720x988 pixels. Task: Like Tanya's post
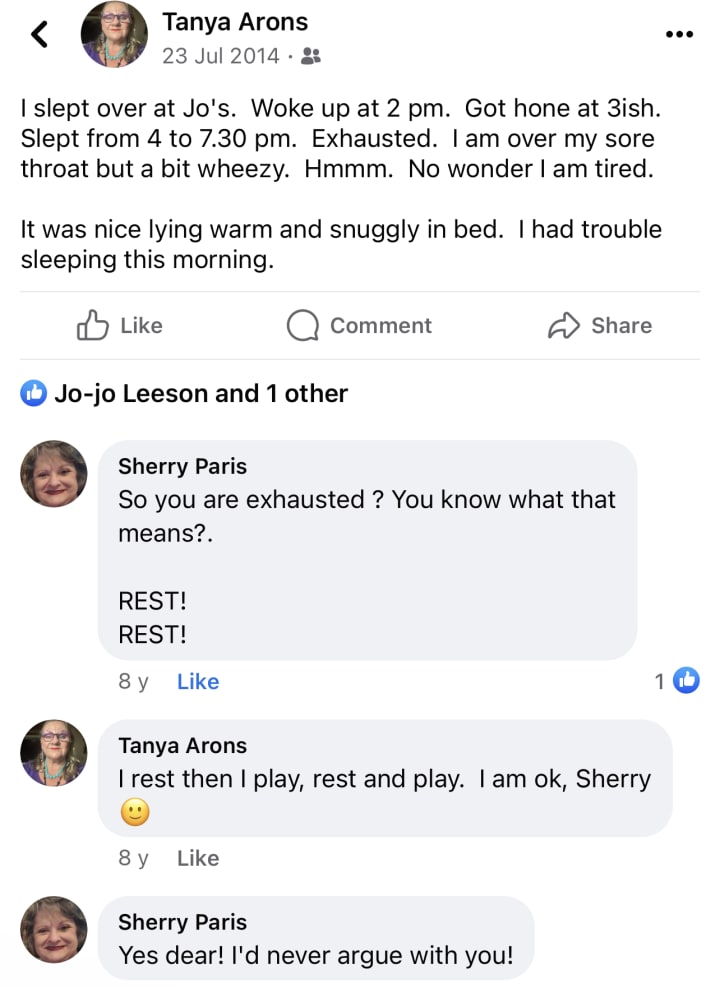120,325
